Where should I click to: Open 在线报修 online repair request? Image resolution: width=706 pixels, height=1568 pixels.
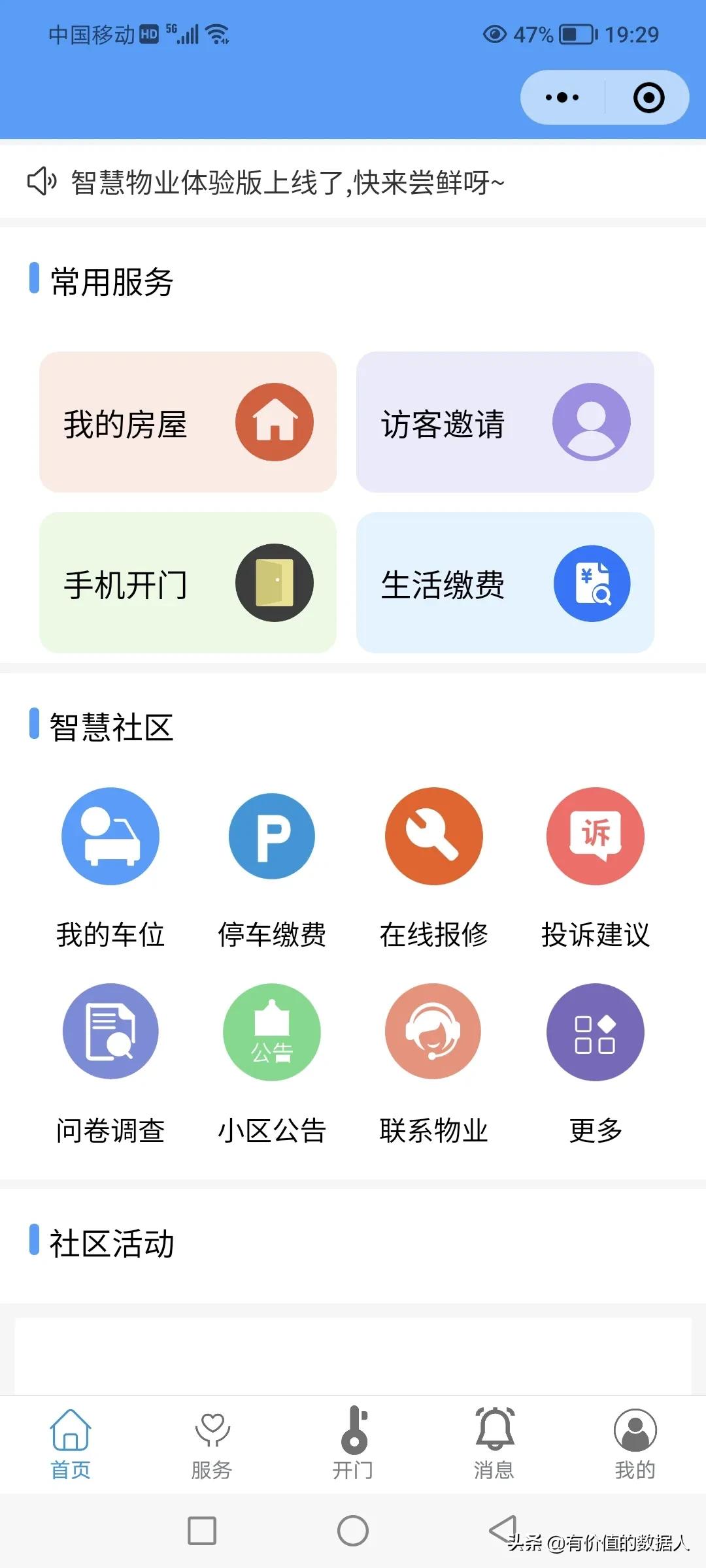click(x=433, y=837)
